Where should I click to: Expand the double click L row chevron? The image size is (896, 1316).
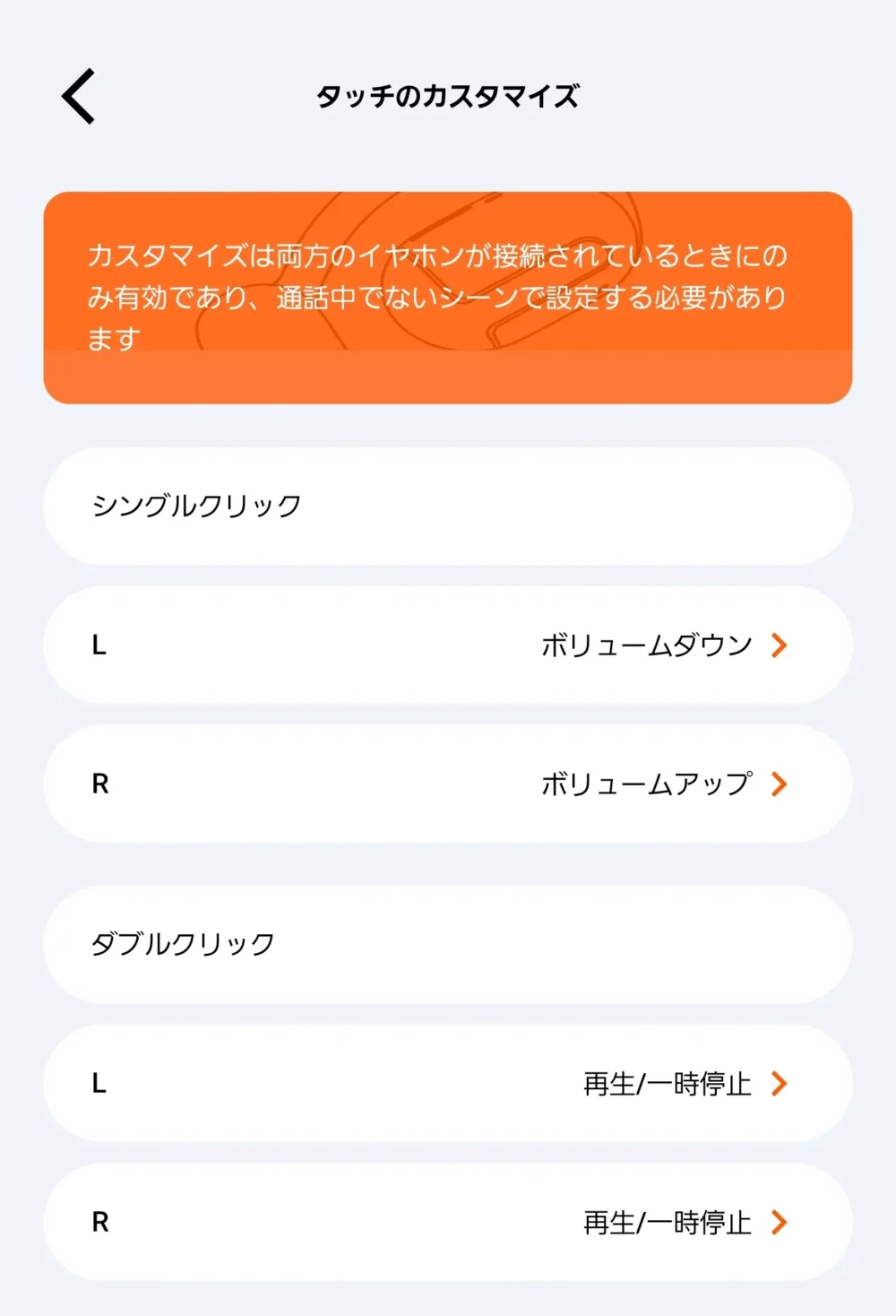[779, 1084]
